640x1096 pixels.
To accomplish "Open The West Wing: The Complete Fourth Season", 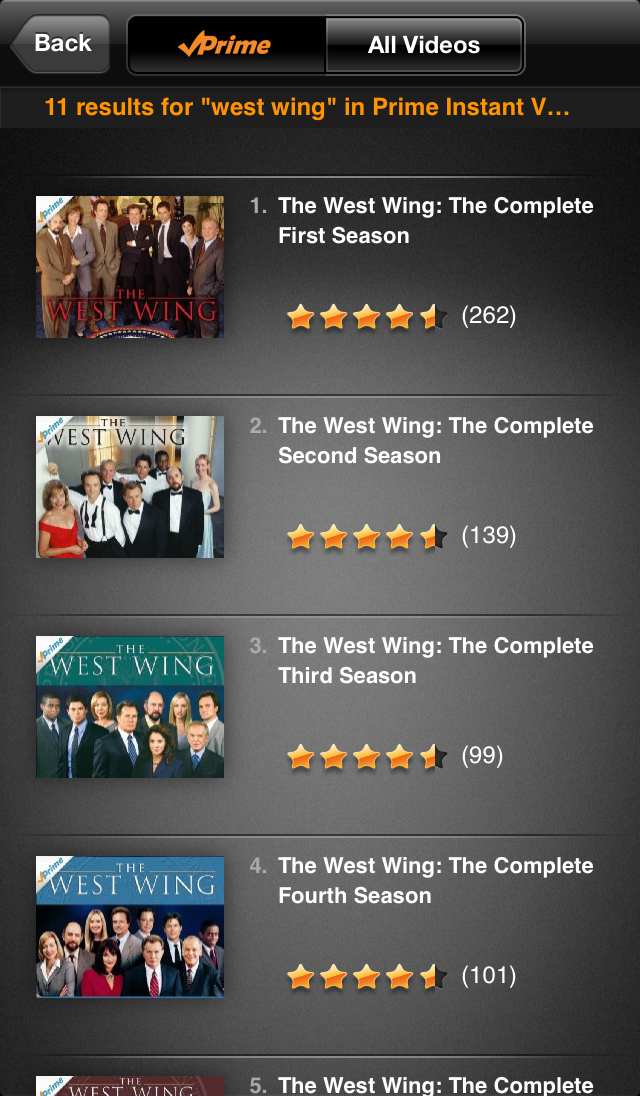I will coord(435,881).
